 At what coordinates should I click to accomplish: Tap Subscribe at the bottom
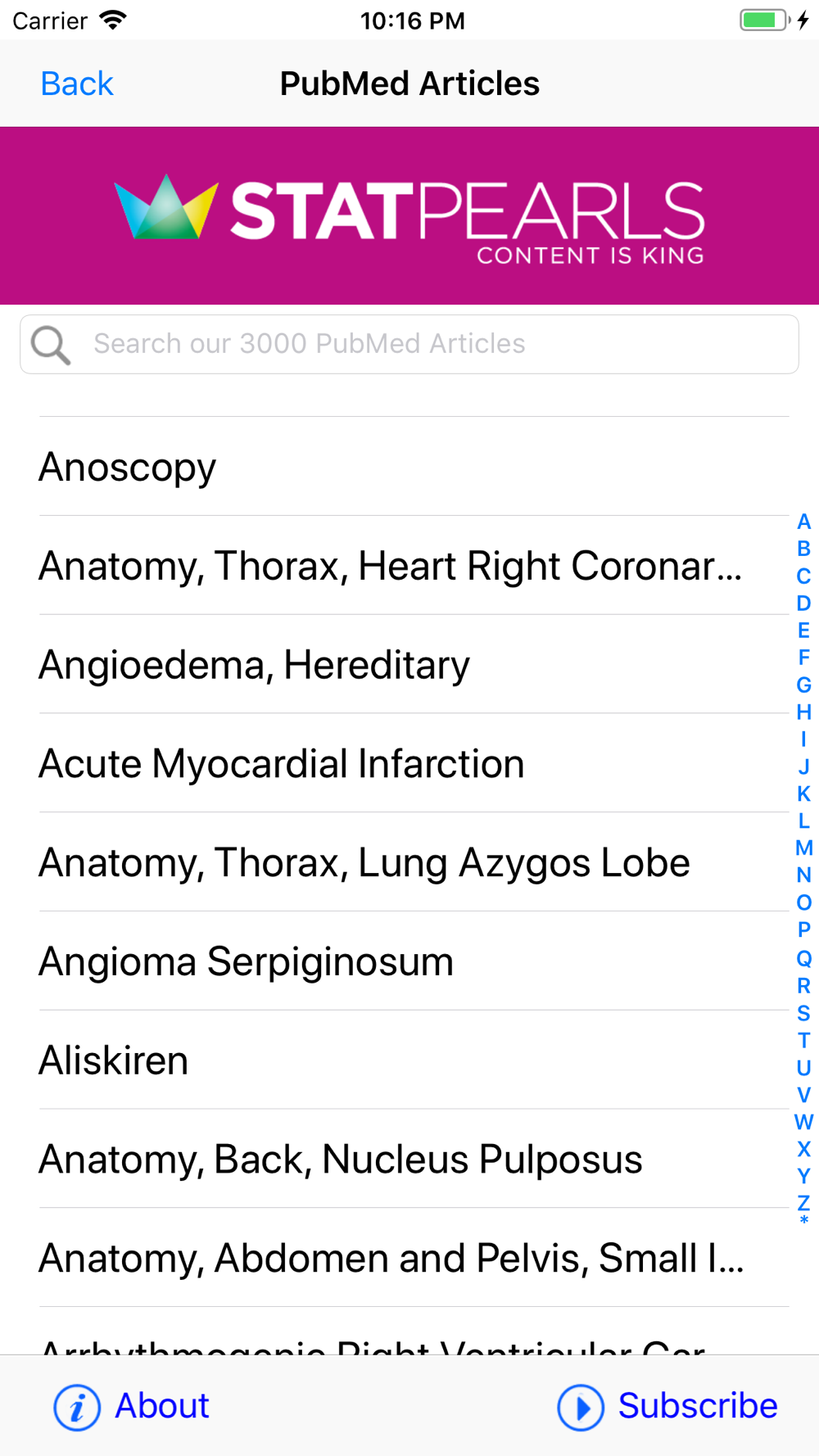[x=667, y=1406]
